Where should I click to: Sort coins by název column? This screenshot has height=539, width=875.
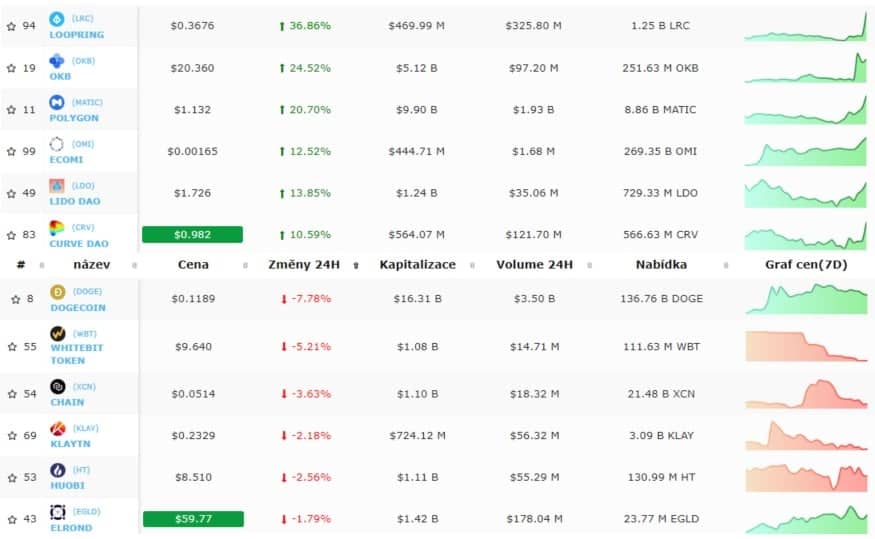tap(92, 264)
